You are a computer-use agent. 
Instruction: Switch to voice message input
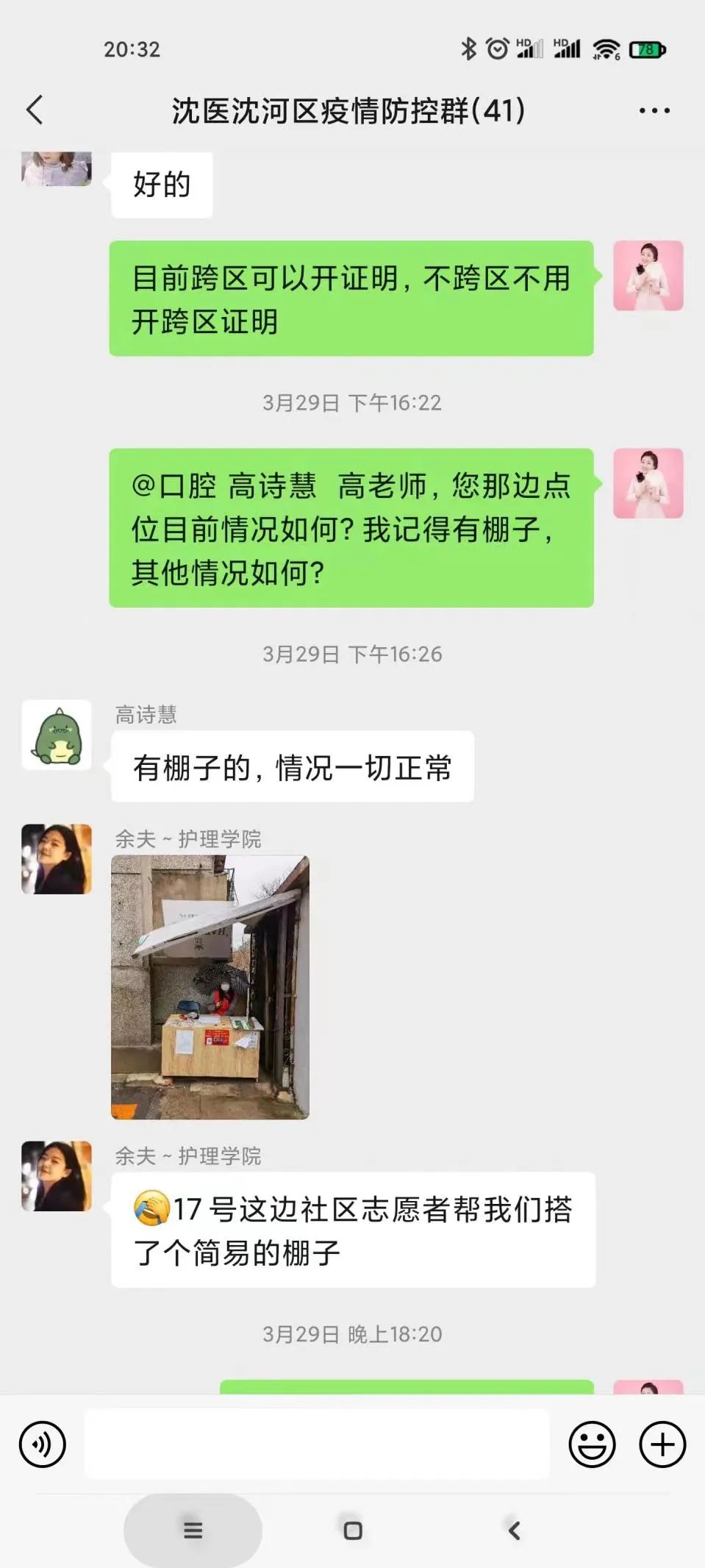click(43, 1444)
